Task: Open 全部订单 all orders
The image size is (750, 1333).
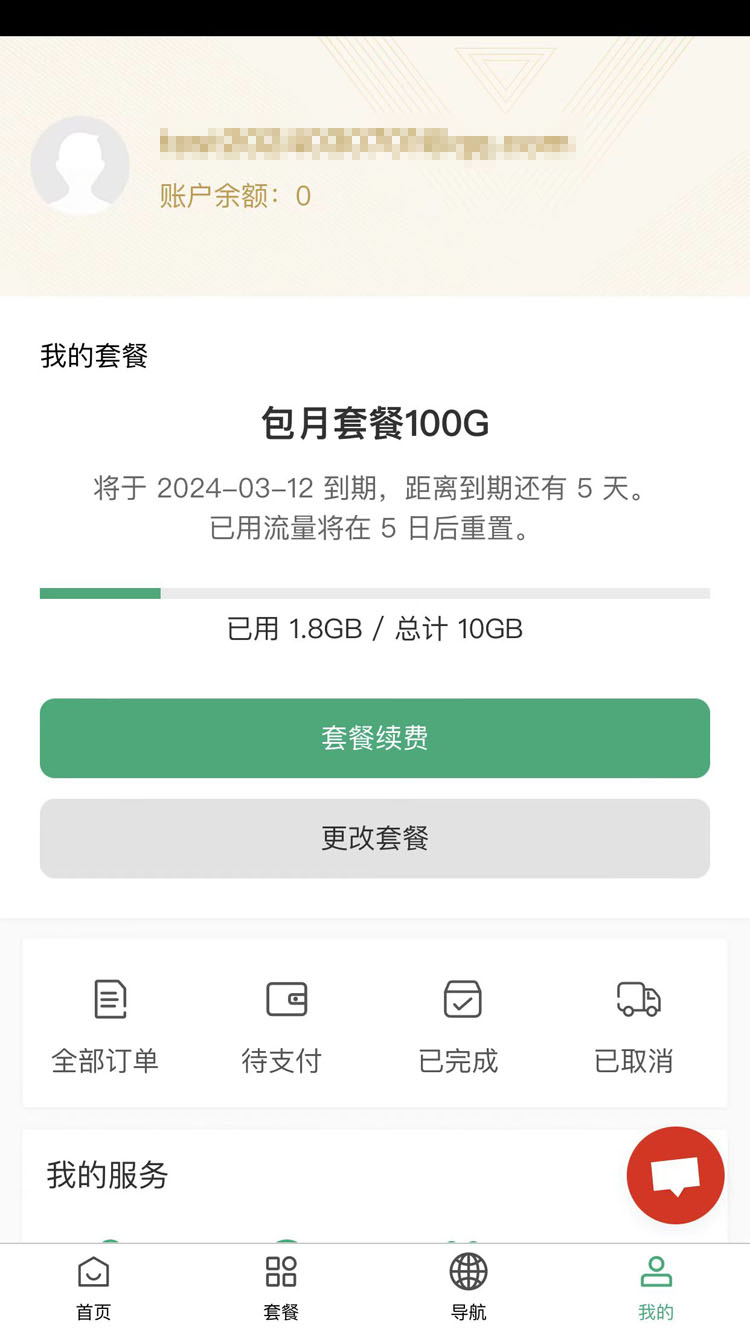Action: tap(106, 1024)
